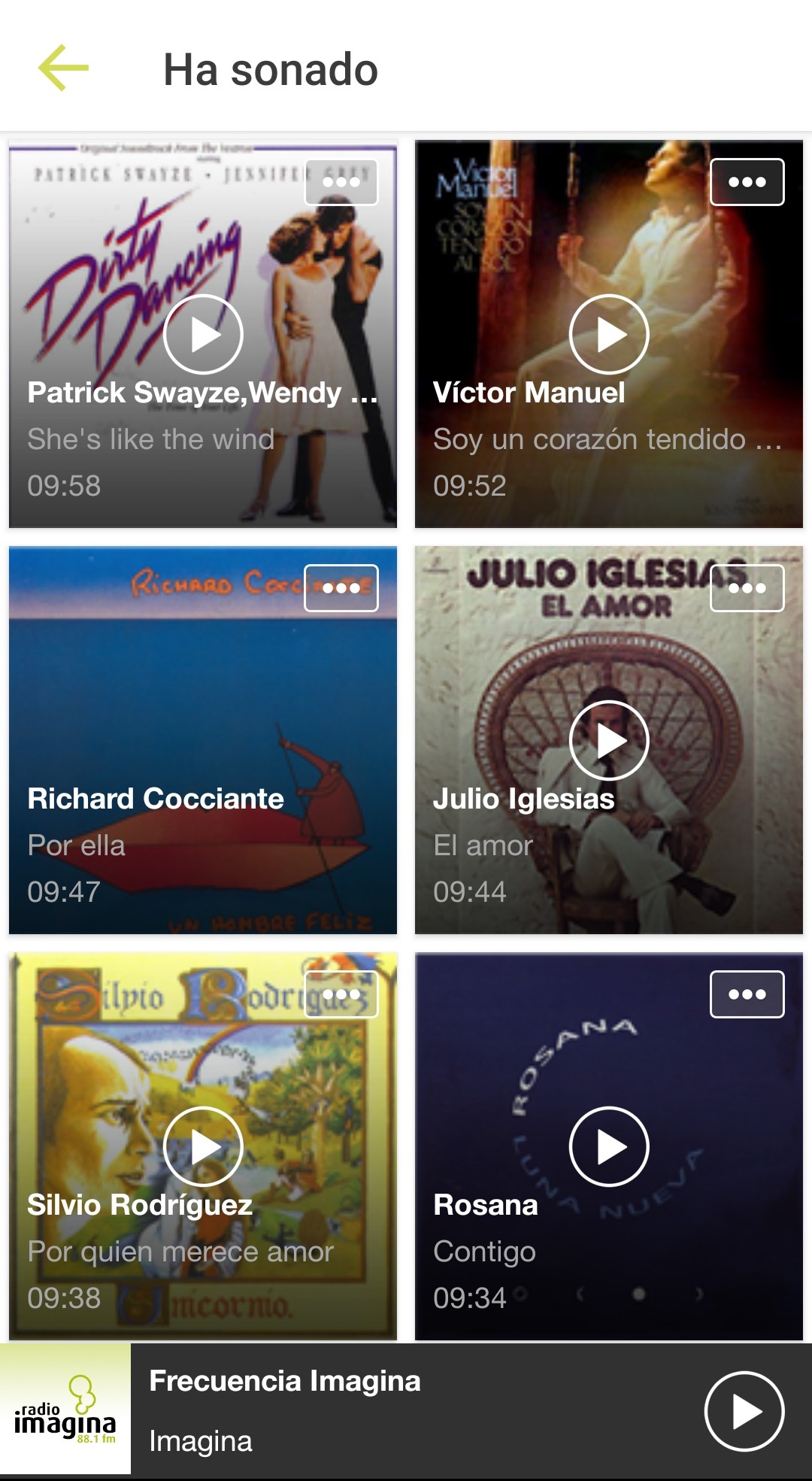Open options for Silvio Rodríguez track
This screenshot has width=812, height=1481.
341,994
